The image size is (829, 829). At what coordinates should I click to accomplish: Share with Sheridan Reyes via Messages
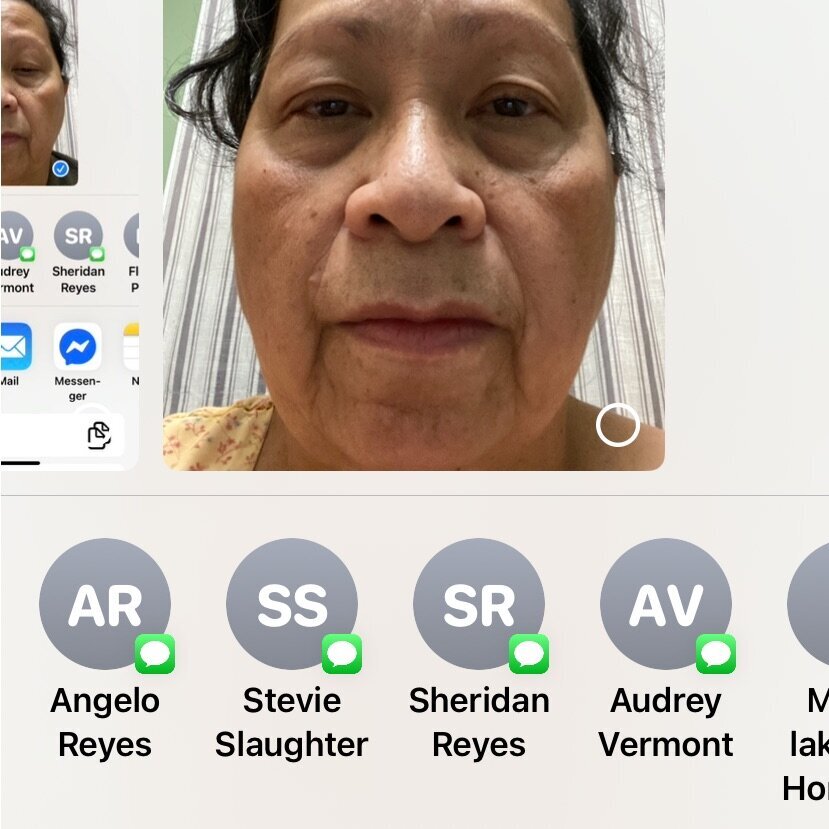[478, 604]
